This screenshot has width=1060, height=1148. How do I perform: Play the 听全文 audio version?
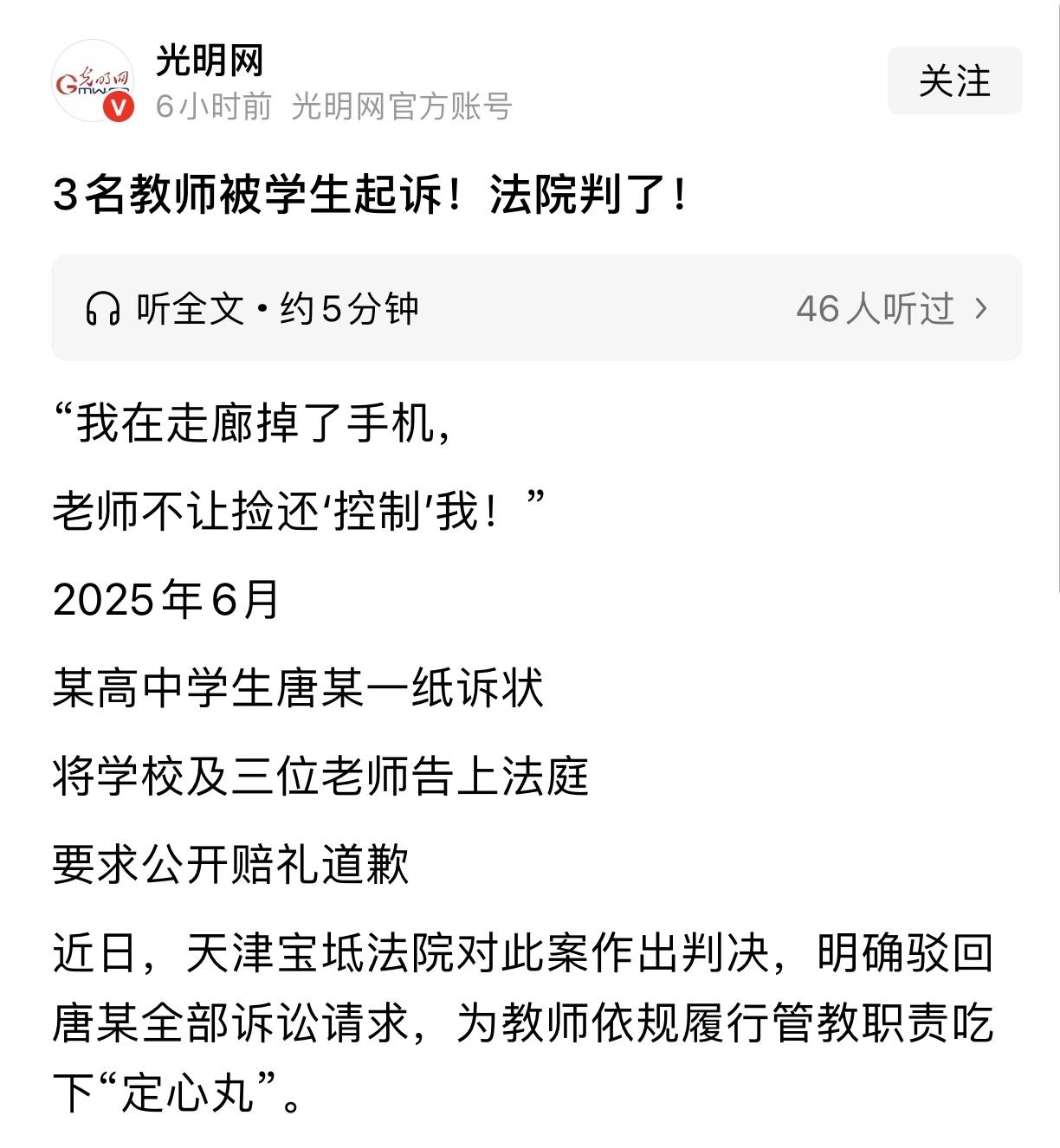pyautogui.click(x=251, y=308)
